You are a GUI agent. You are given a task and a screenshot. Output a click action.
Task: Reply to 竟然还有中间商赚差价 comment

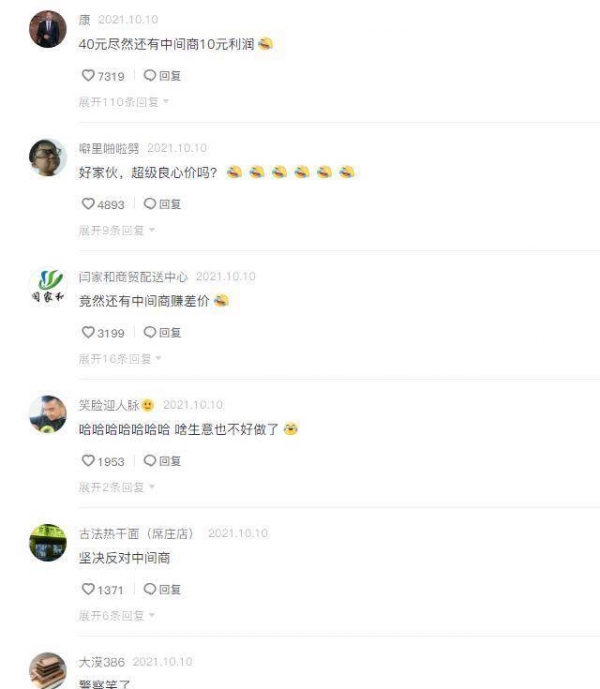pyautogui.click(x=162, y=332)
